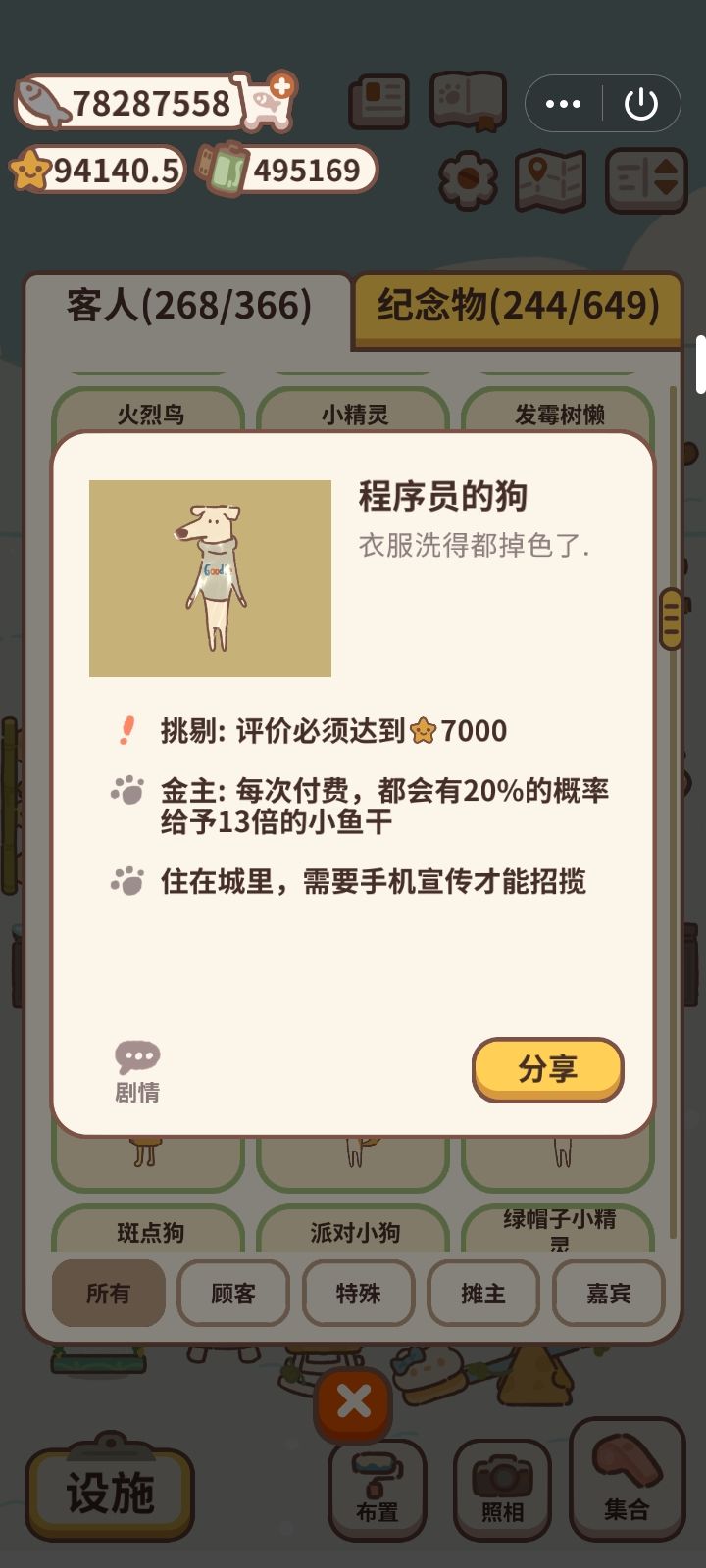This screenshot has height=1568, width=706.
Task: Open the handbook icon at top
Action: coord(379,103)
